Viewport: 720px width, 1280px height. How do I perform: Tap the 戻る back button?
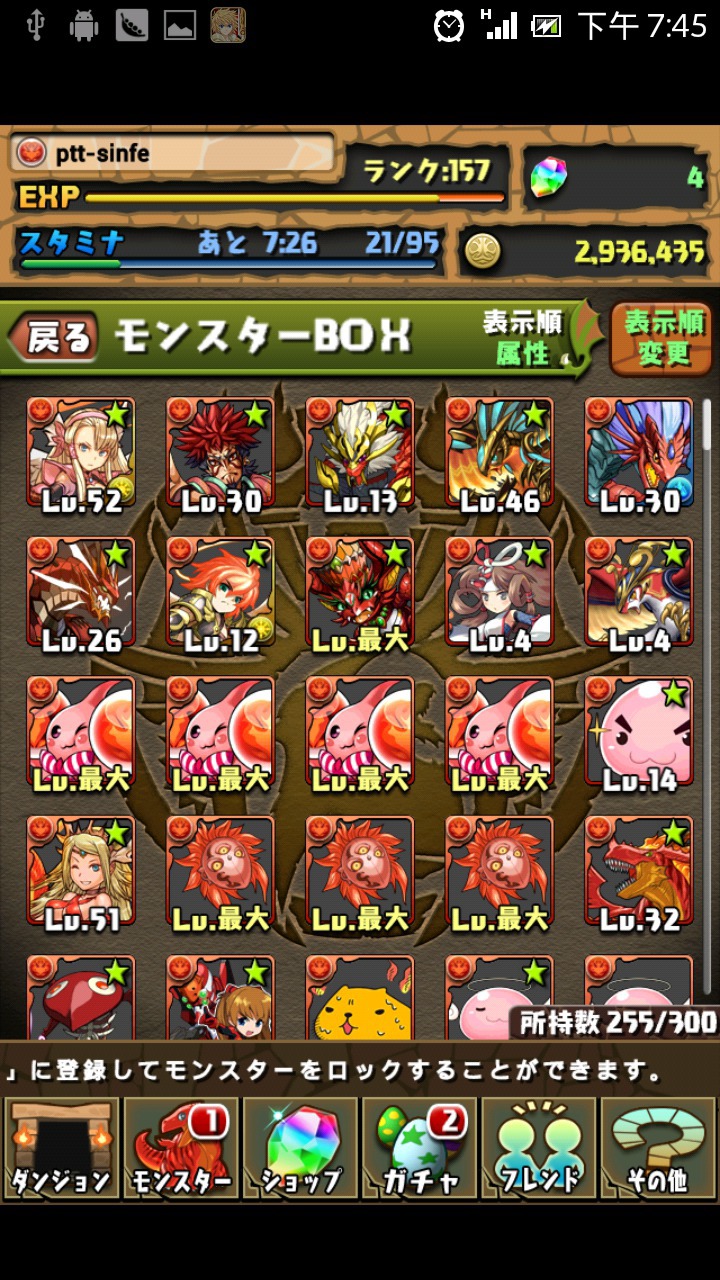click(x=56, y=338)
